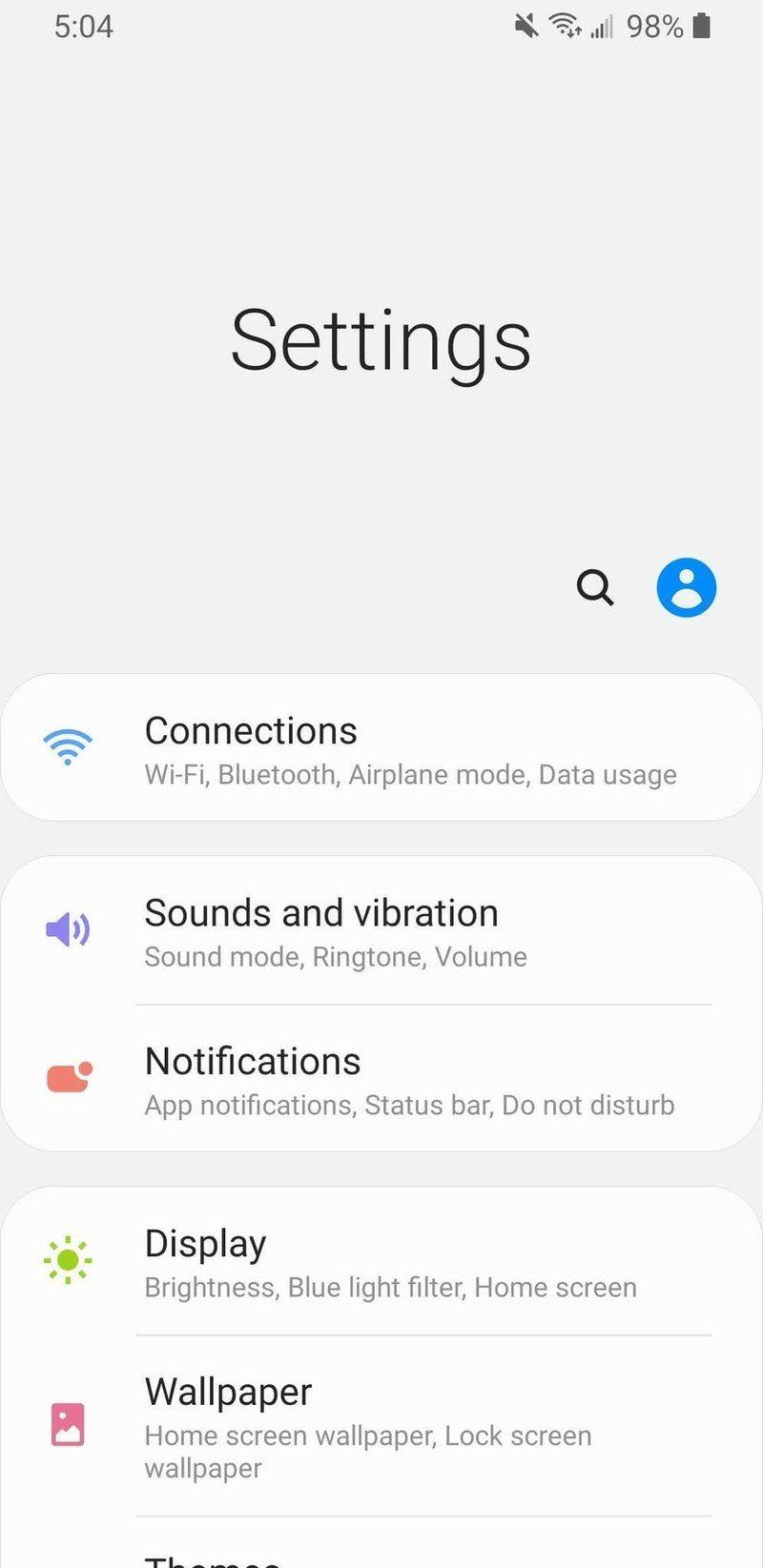Tap the muted sound status icon
The width and height of the screenshot is (763, 1568).
(527, 27)
